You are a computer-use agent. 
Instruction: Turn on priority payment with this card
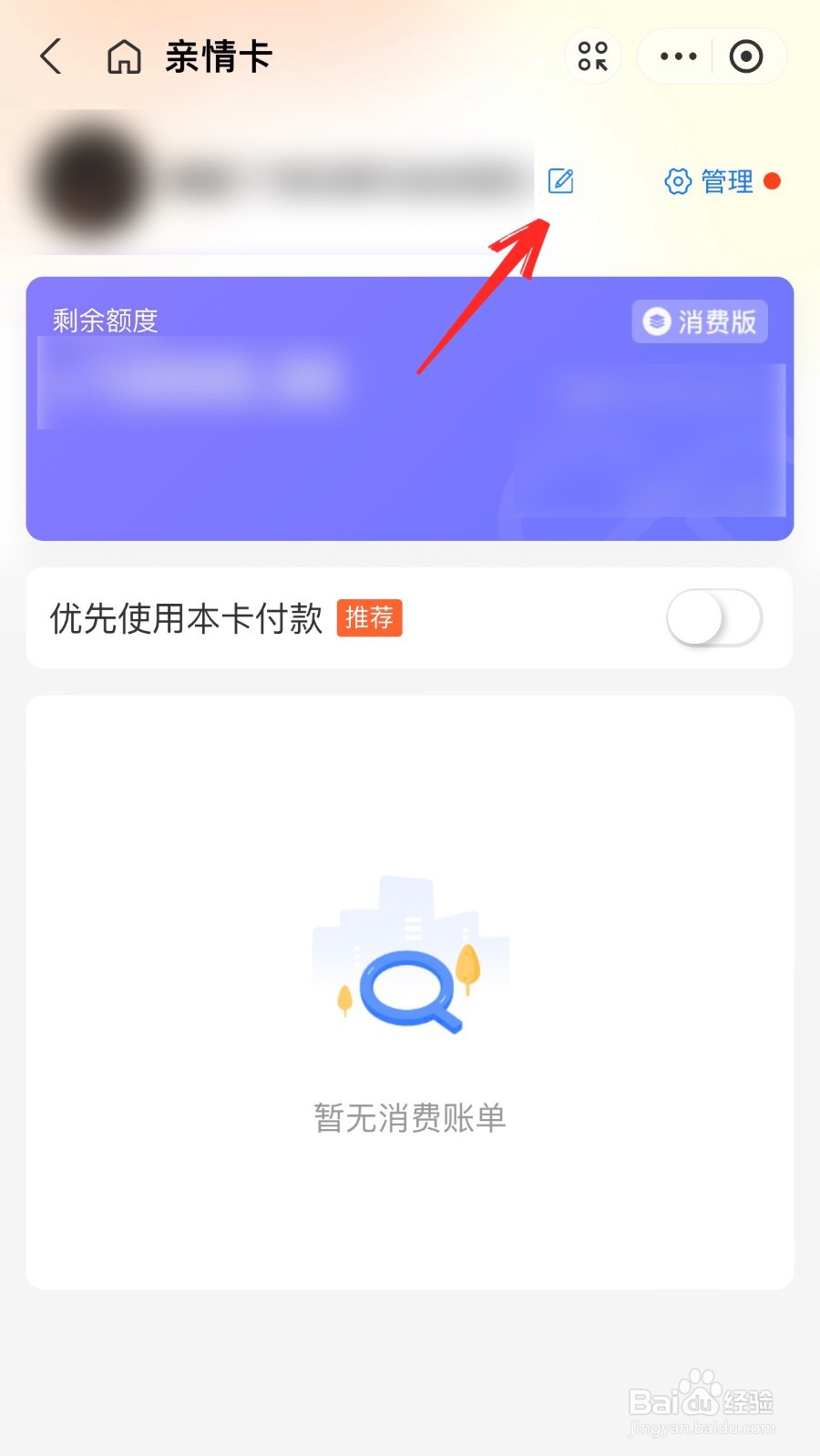[x=713, y=617]
